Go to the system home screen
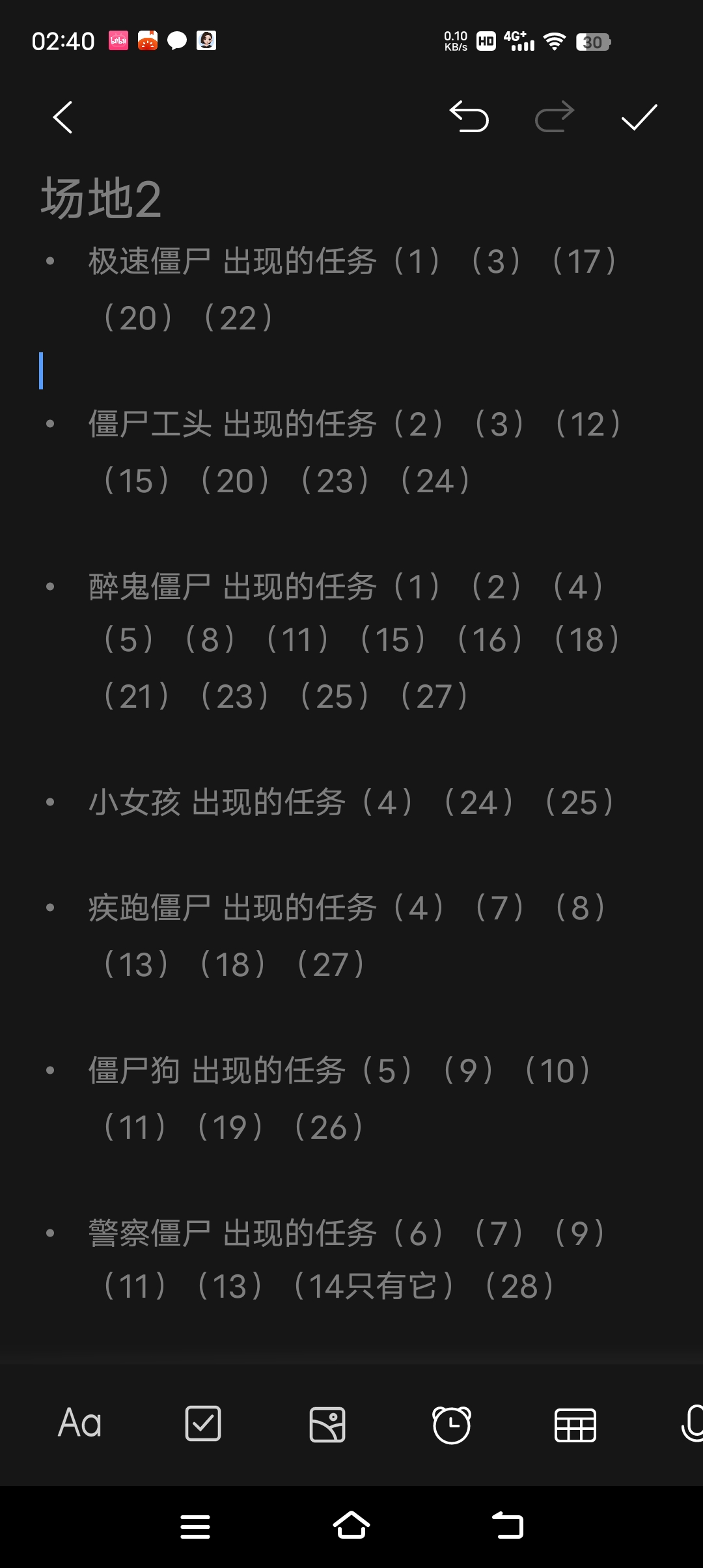This screenshot has width=703, height=1568. pyautogui.click(x=351, y=1526)
